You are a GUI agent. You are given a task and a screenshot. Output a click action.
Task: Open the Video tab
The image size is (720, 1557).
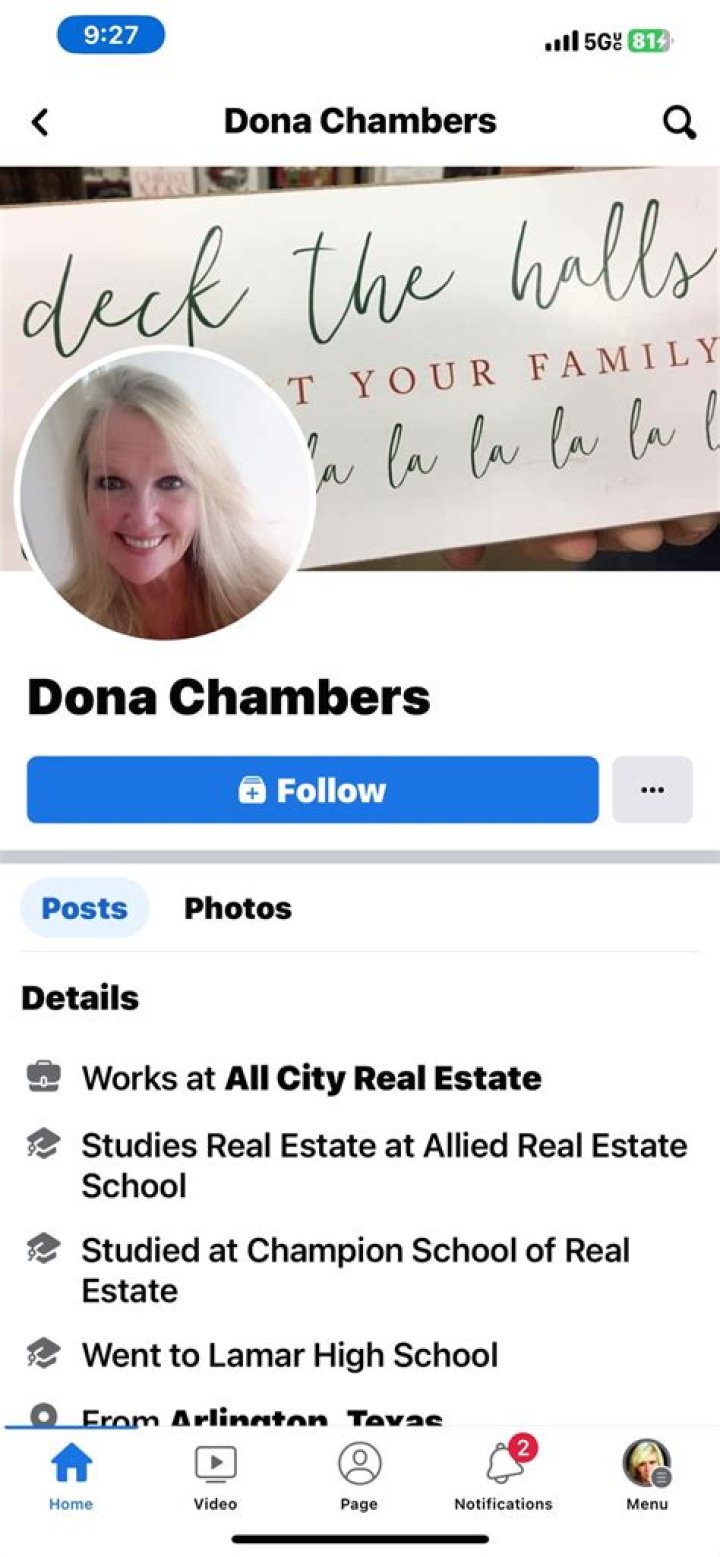[215, 1476]
